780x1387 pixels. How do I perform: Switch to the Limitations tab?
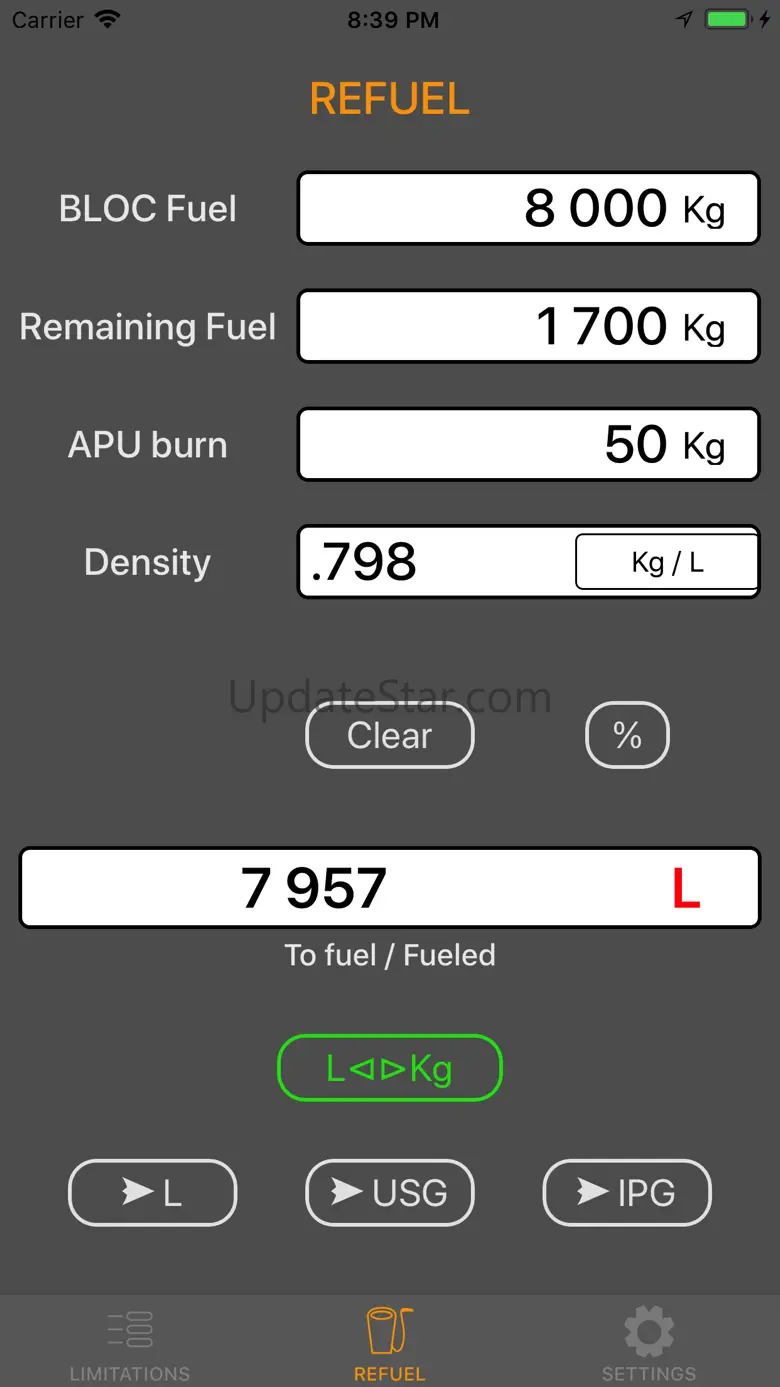[x=130, y=1344]
